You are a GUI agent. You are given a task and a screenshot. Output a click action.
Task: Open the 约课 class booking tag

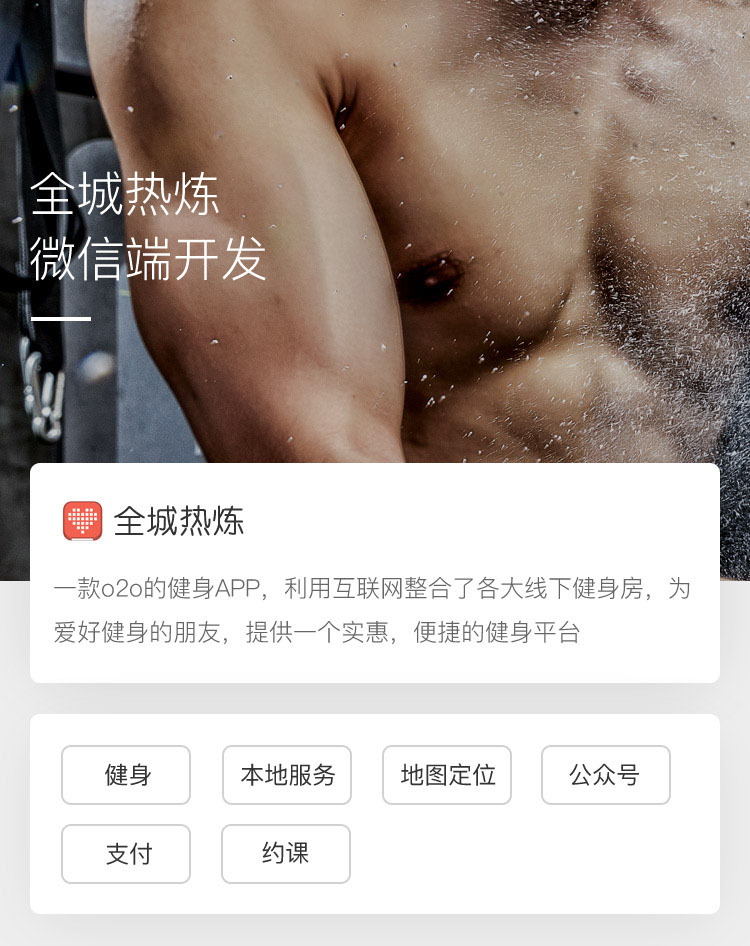285,854
